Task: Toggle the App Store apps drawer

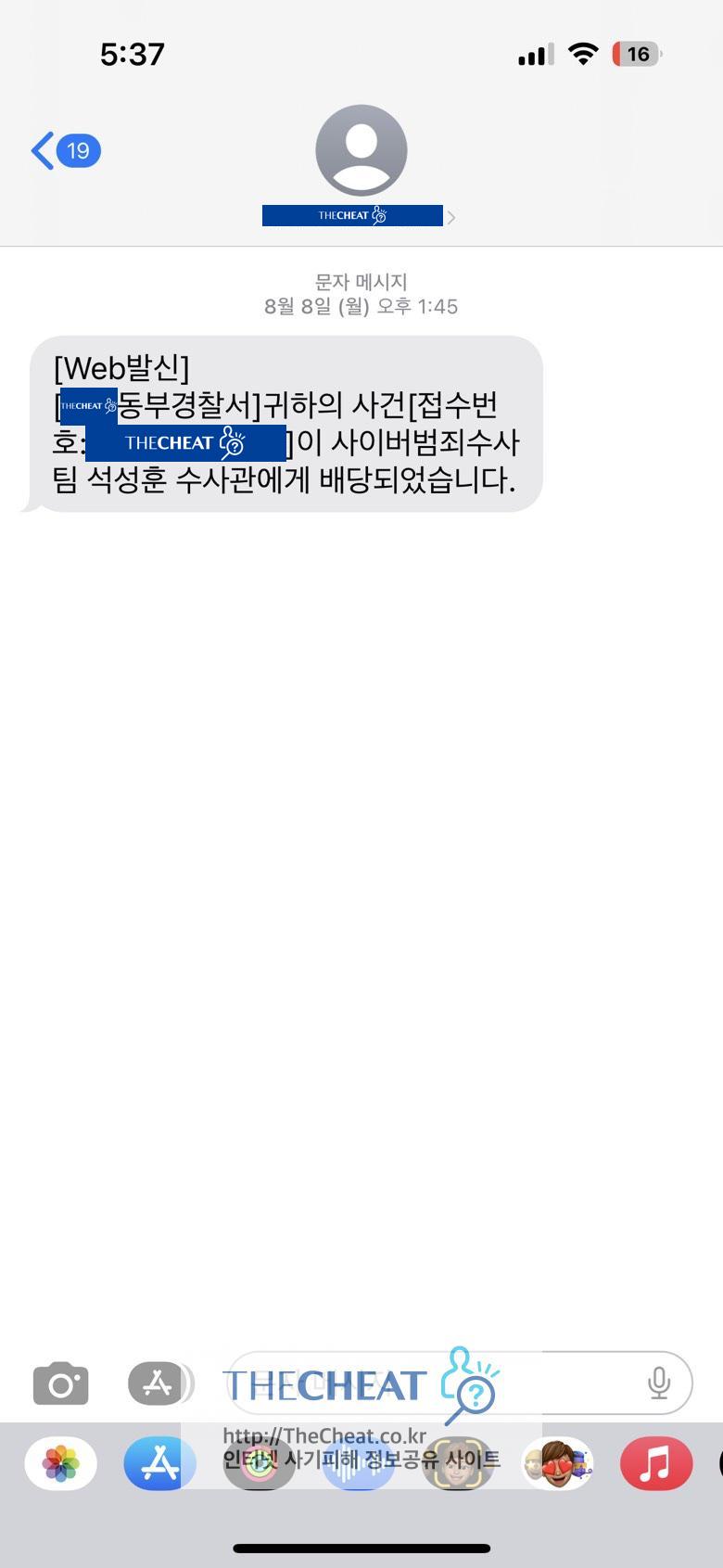Action: [158, 1384]
